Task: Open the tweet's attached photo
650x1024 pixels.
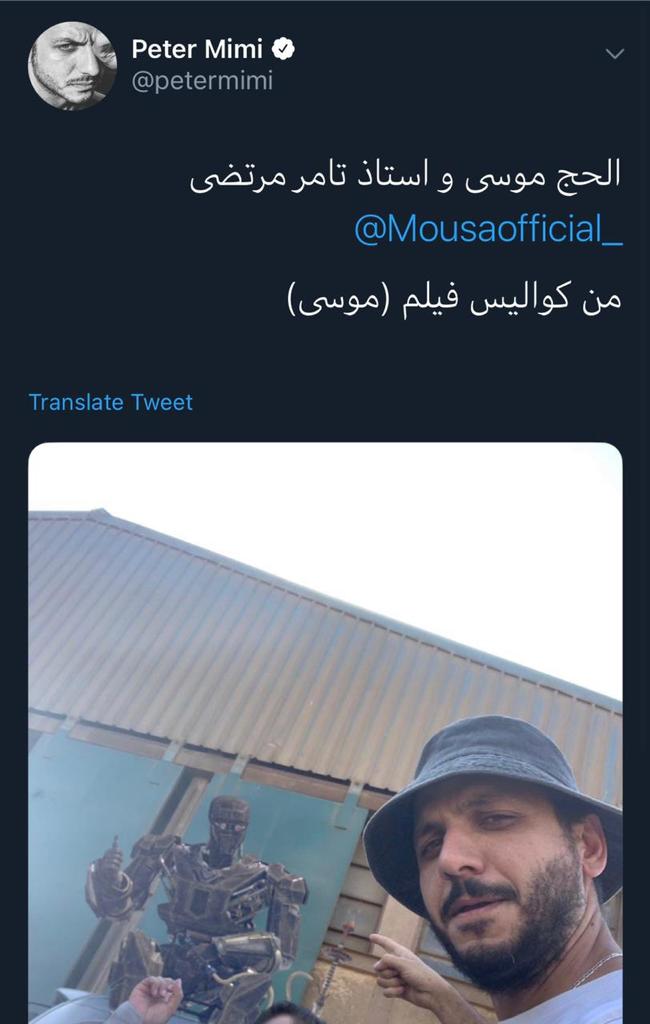Action: 325,730
